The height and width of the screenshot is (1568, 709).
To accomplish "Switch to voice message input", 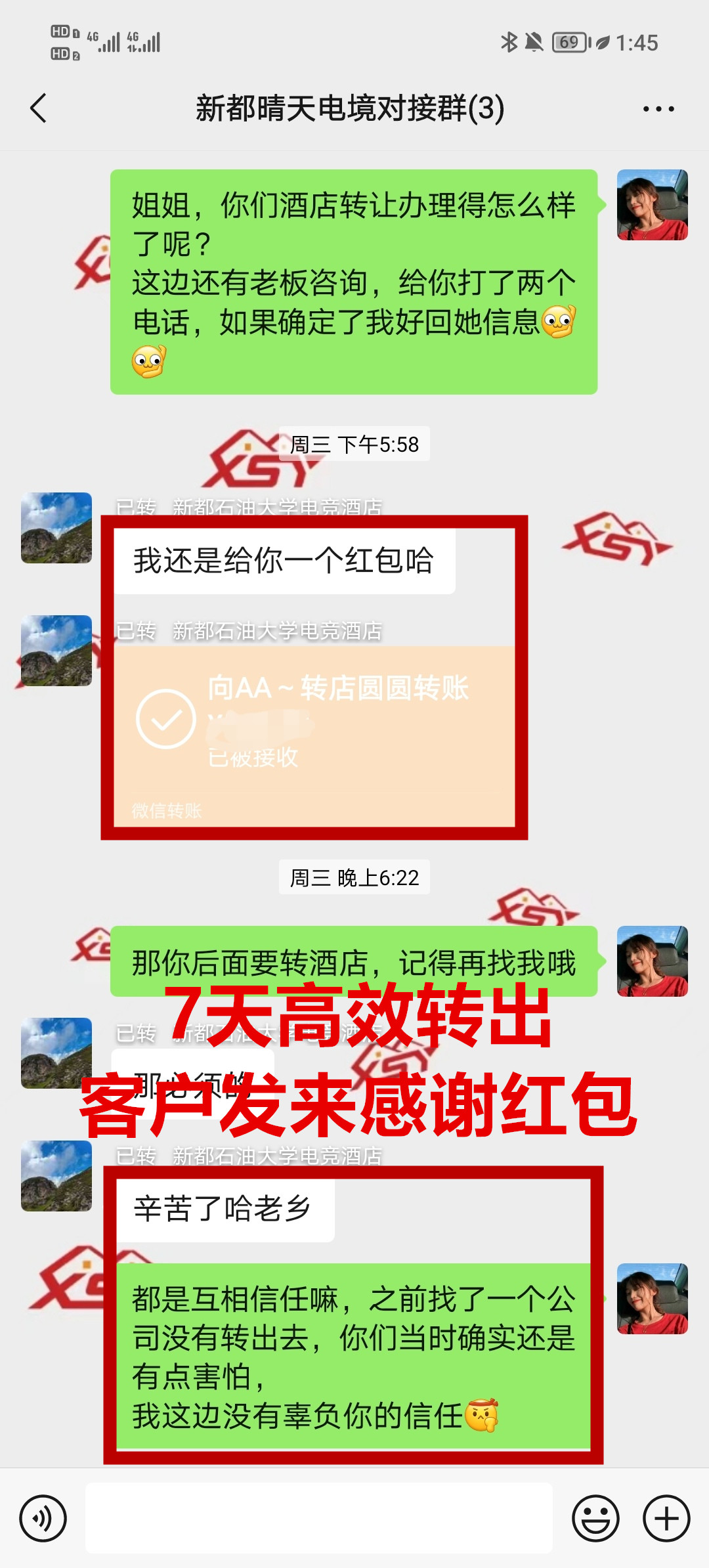I will [43, 1518].
